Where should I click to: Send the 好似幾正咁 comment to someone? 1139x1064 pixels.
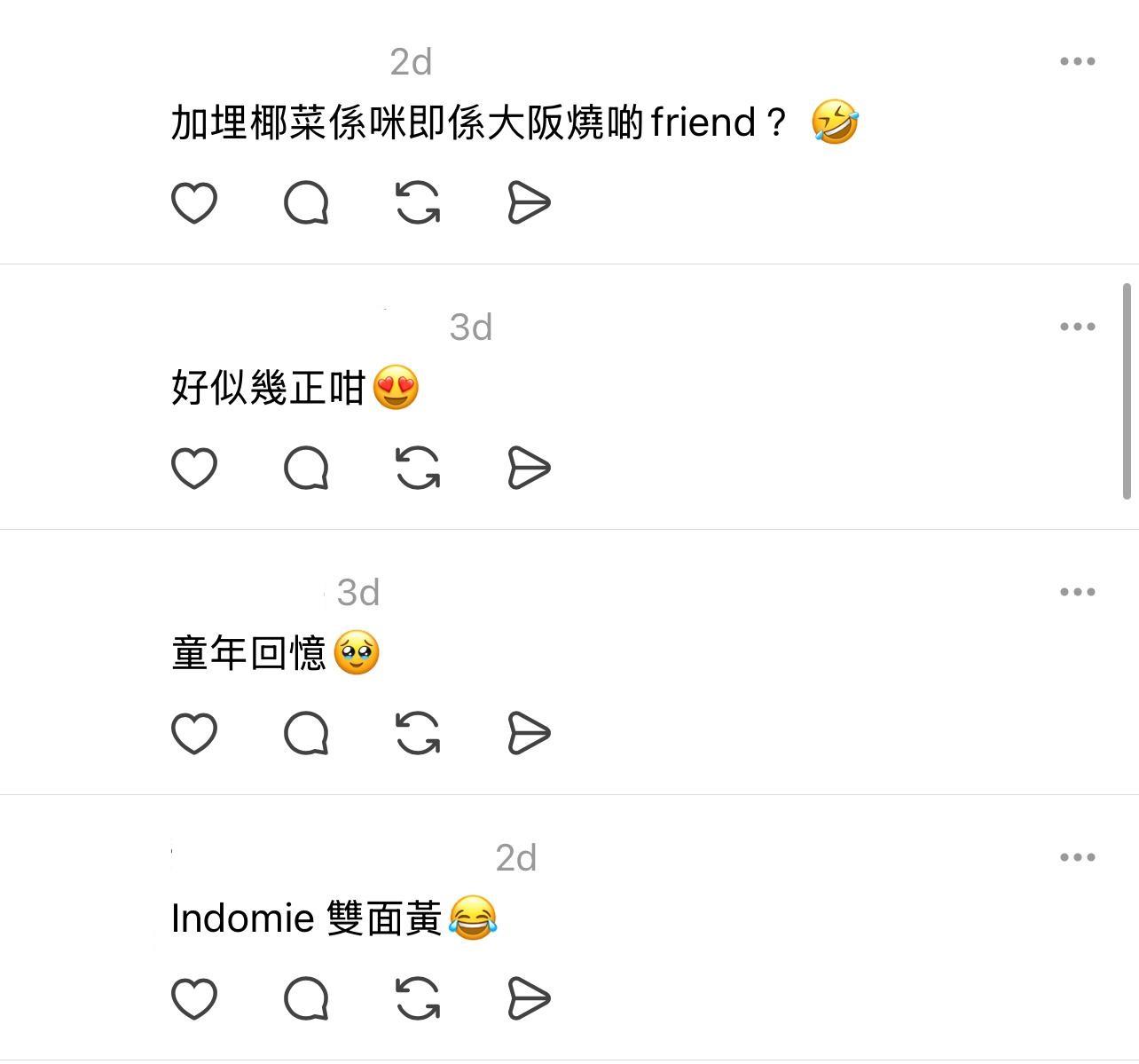coord(529,468)
